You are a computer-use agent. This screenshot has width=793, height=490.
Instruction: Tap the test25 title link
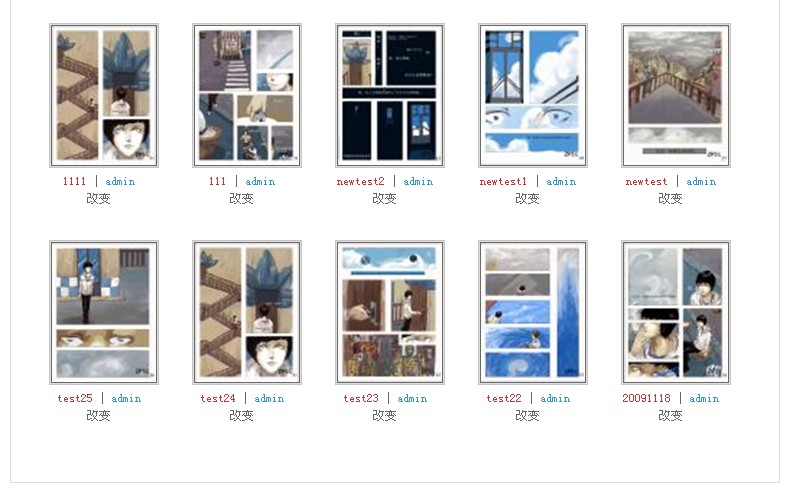click(x=75, y=399)
